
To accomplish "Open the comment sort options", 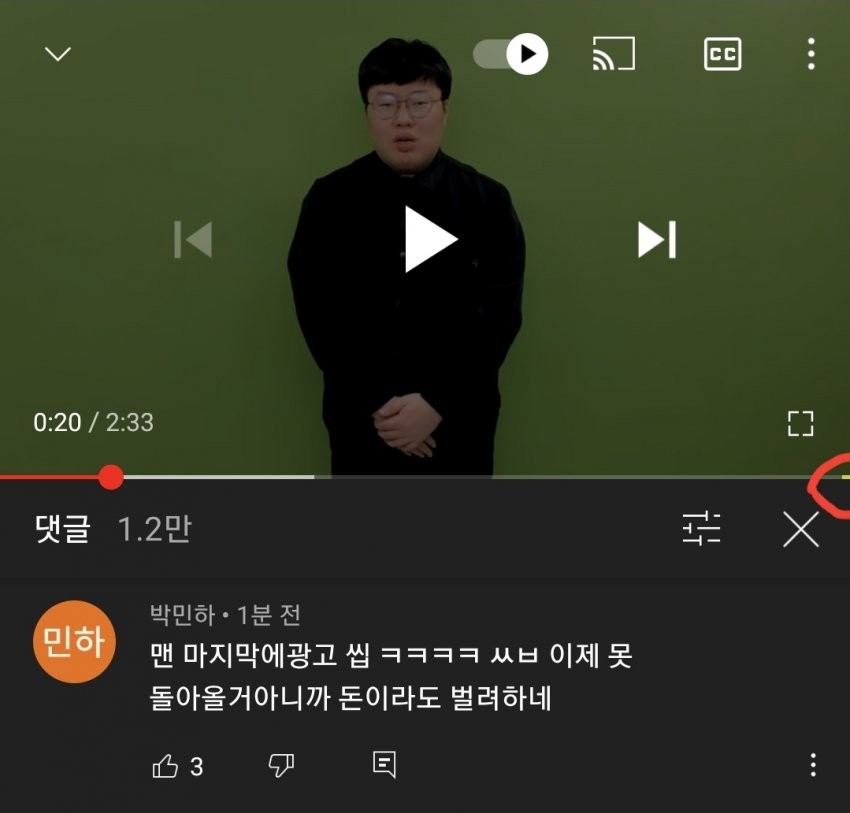I will (x=701, y=528).
